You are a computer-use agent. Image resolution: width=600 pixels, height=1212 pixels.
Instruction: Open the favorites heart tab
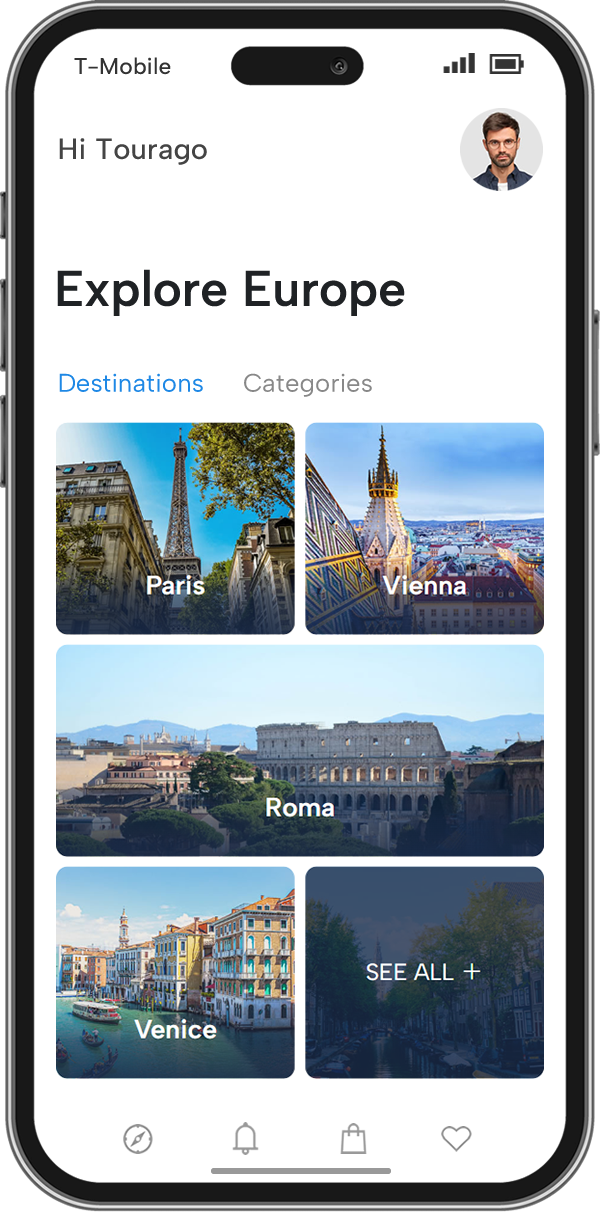[456, 1138]
